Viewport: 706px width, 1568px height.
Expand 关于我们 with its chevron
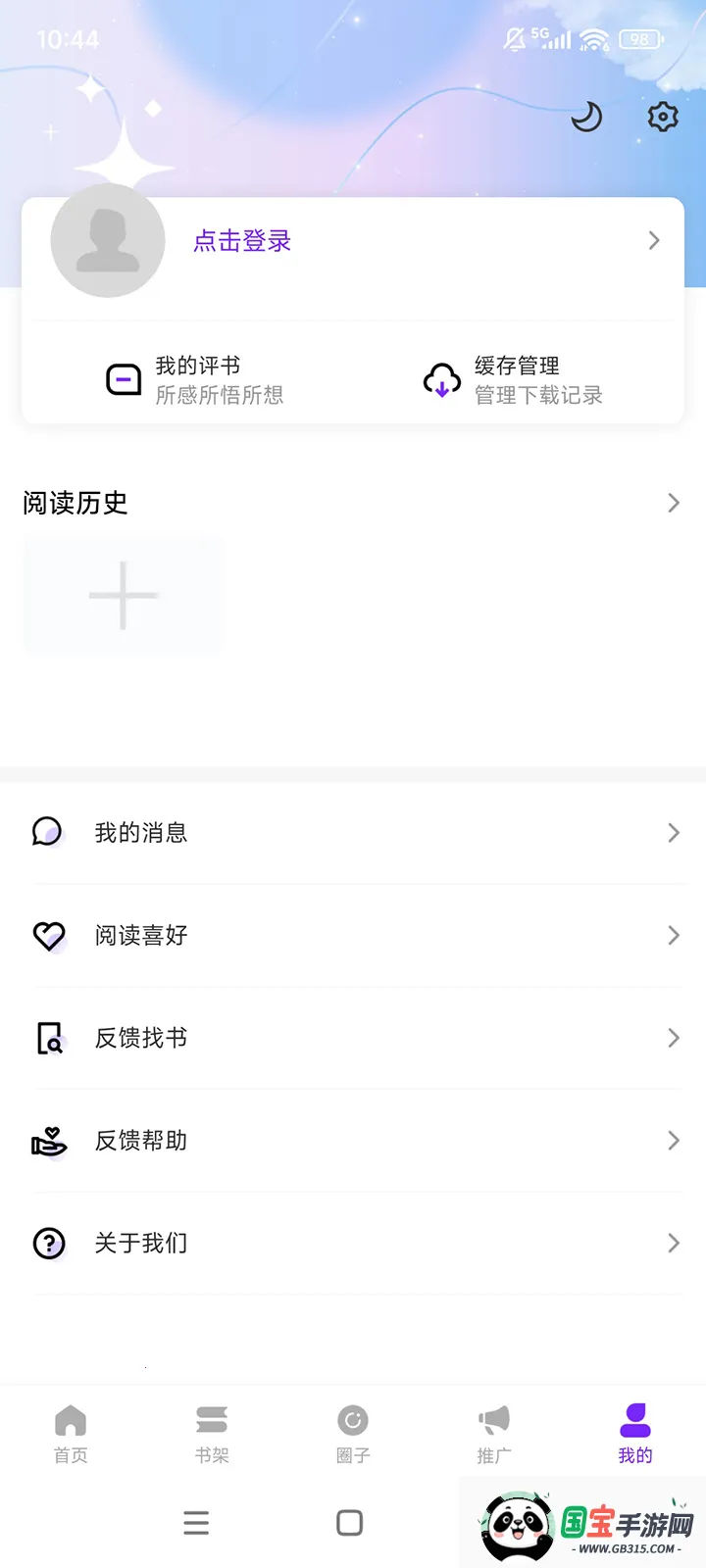[x=674, y=1243]
